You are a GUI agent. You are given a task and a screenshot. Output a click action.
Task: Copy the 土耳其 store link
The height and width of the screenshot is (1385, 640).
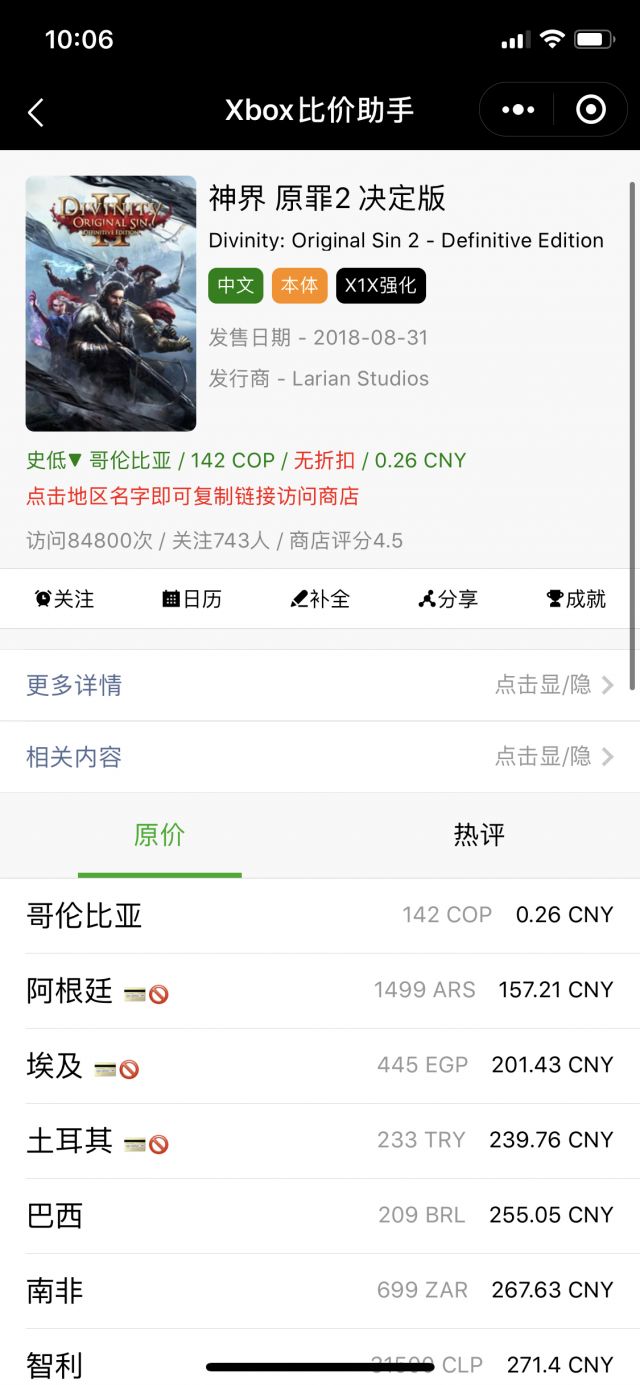coord(69,1140)
